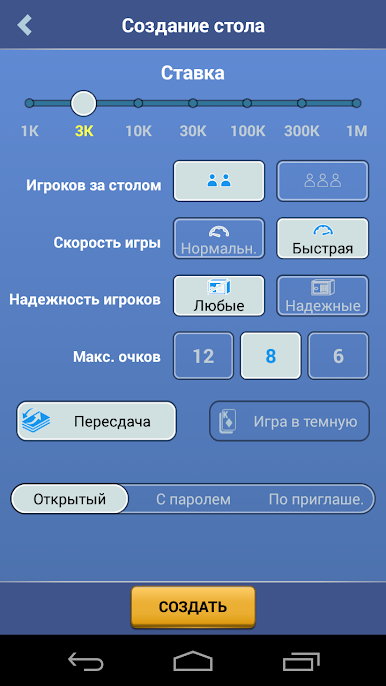Set the stake slider to 10K

138,103
